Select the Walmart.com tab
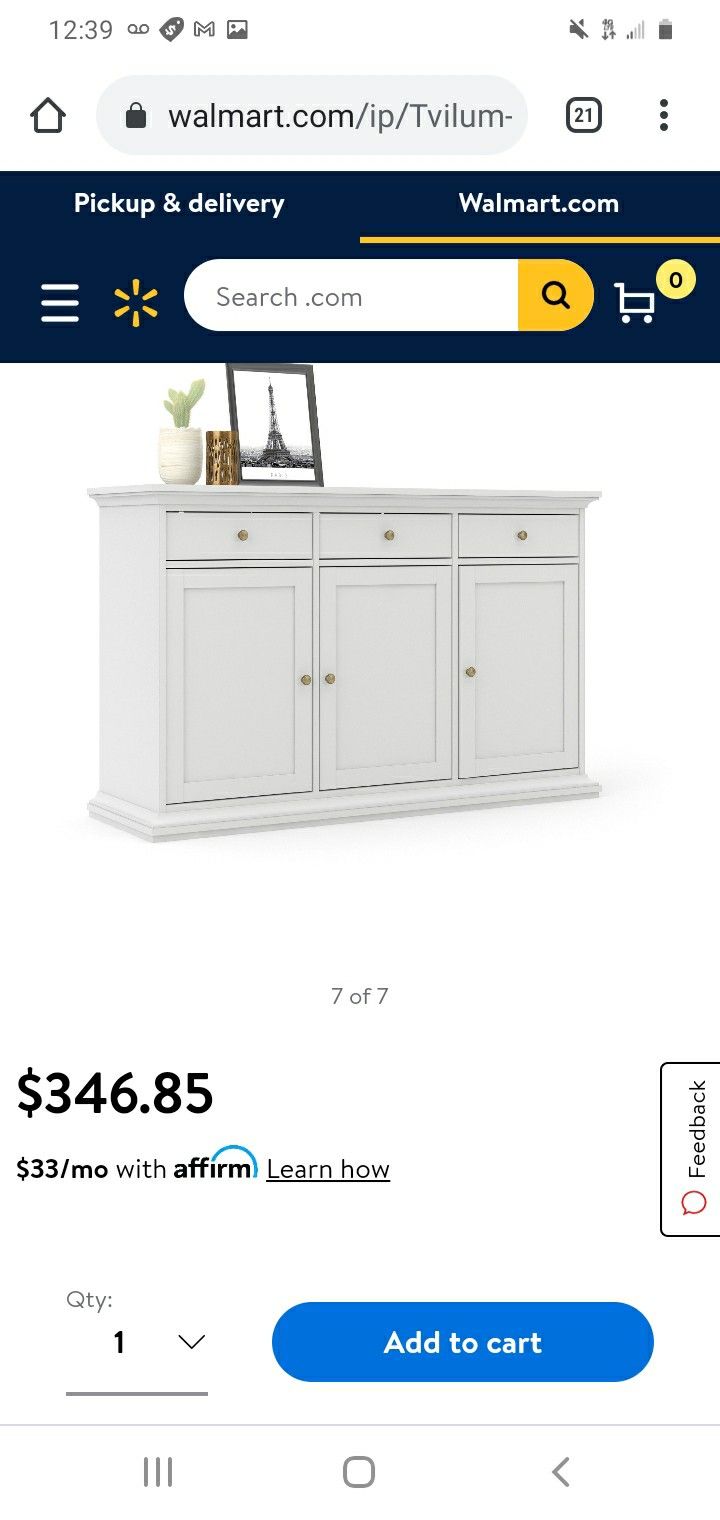The height and width of the screenshot is (1520, 720). [539, 204]
